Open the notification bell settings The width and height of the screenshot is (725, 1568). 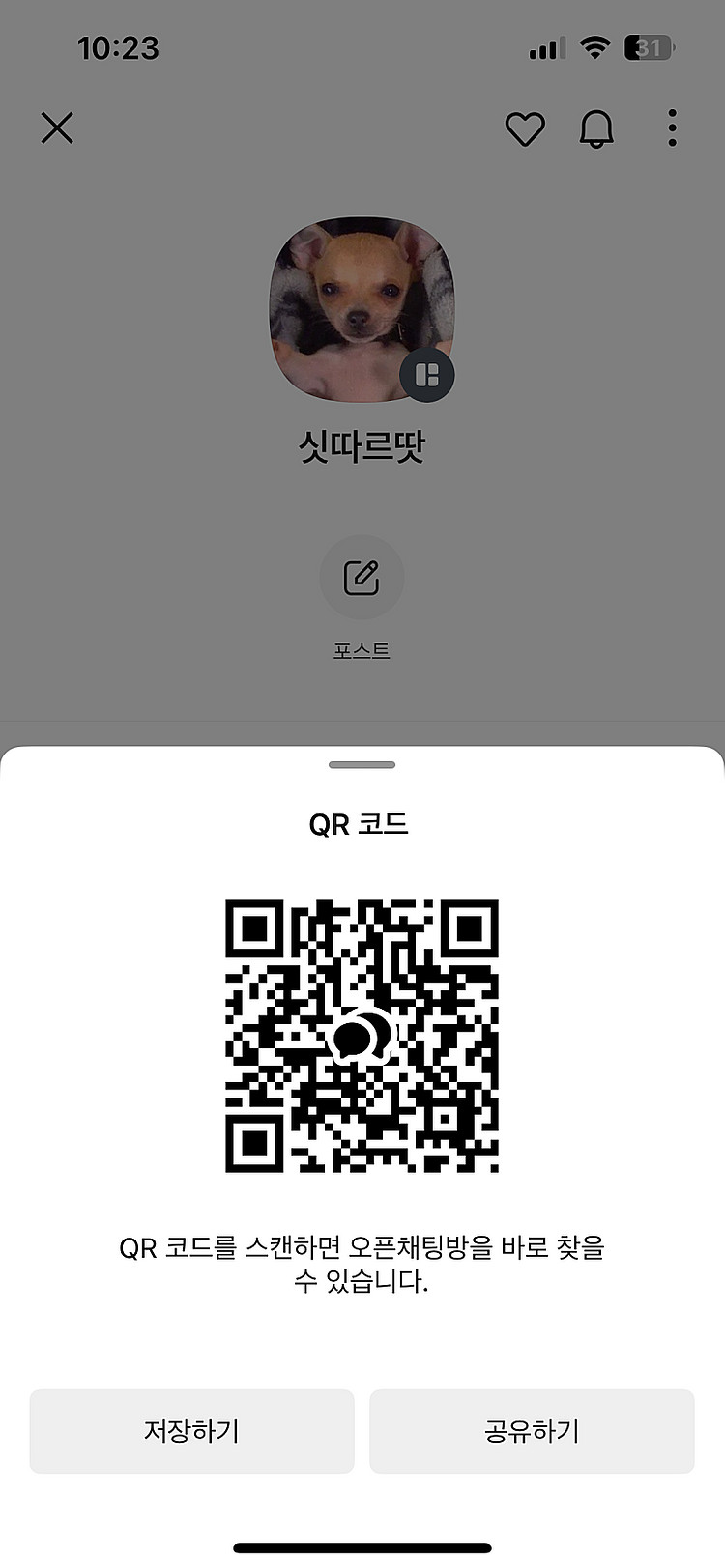(596, 128)
